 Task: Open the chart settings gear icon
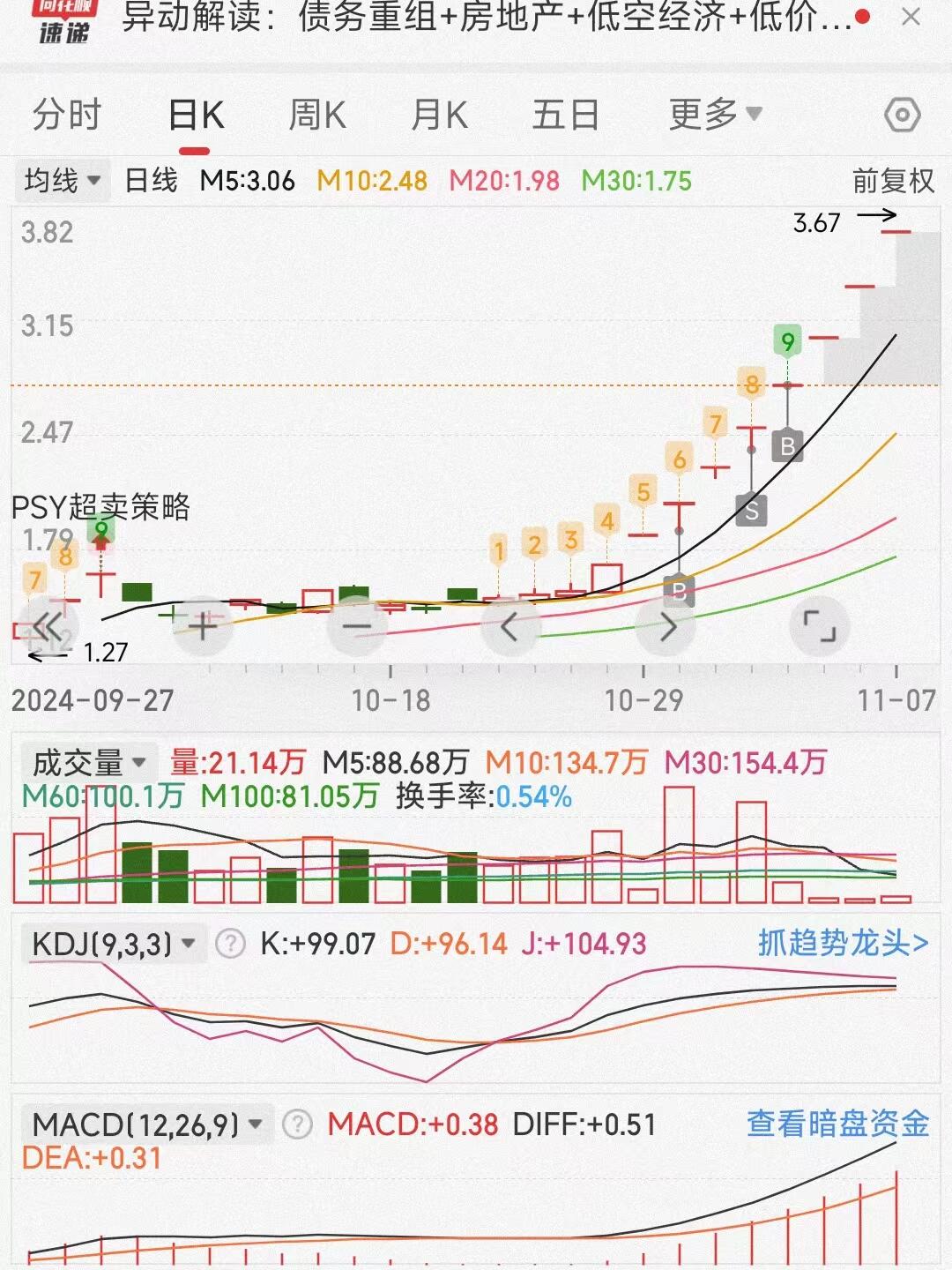pyautogui.click(x=900, y=115)
